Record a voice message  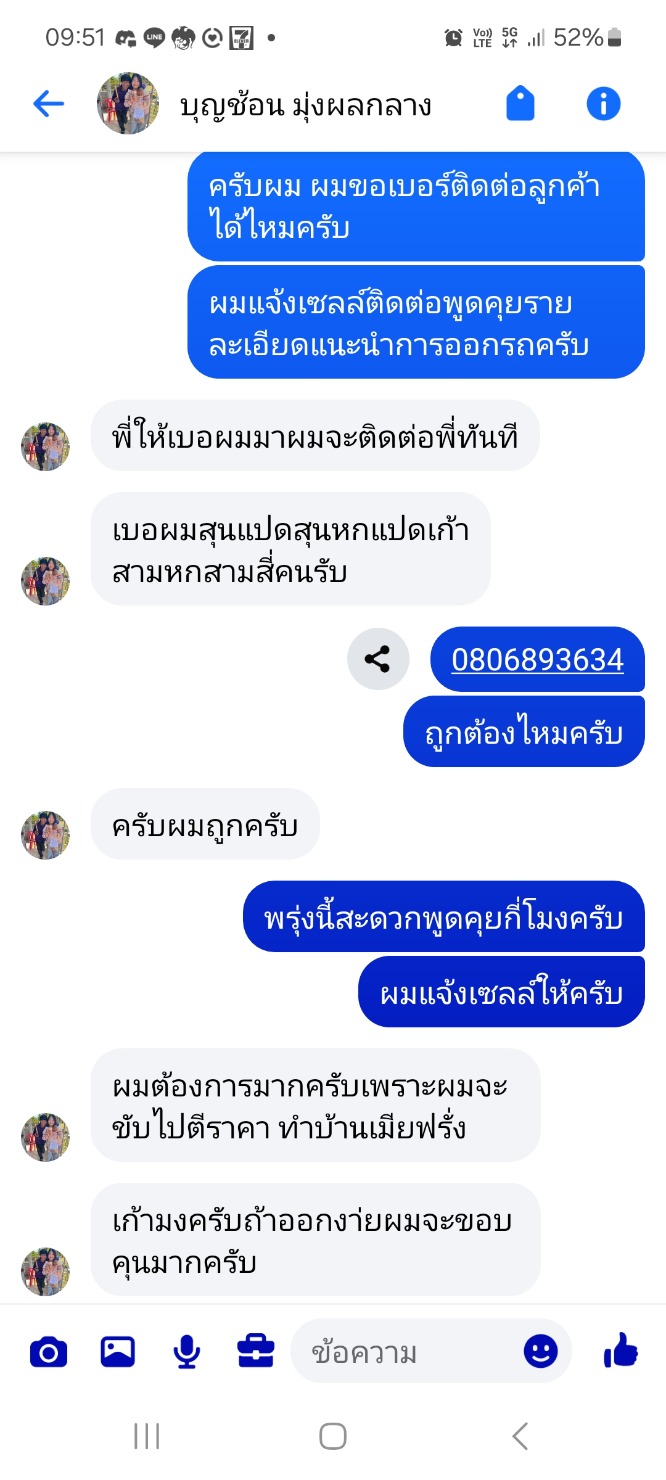186,1352
